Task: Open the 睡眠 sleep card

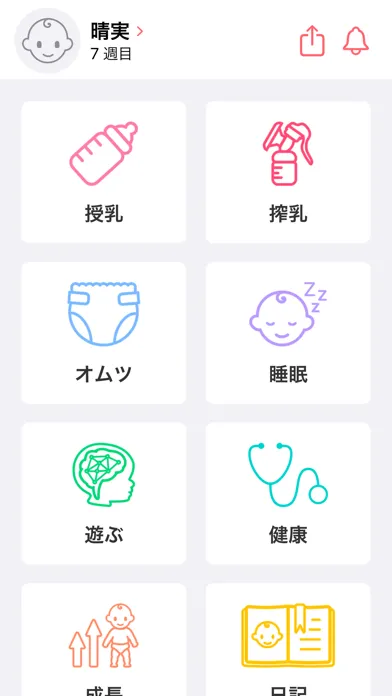Action: click(288, 333)
